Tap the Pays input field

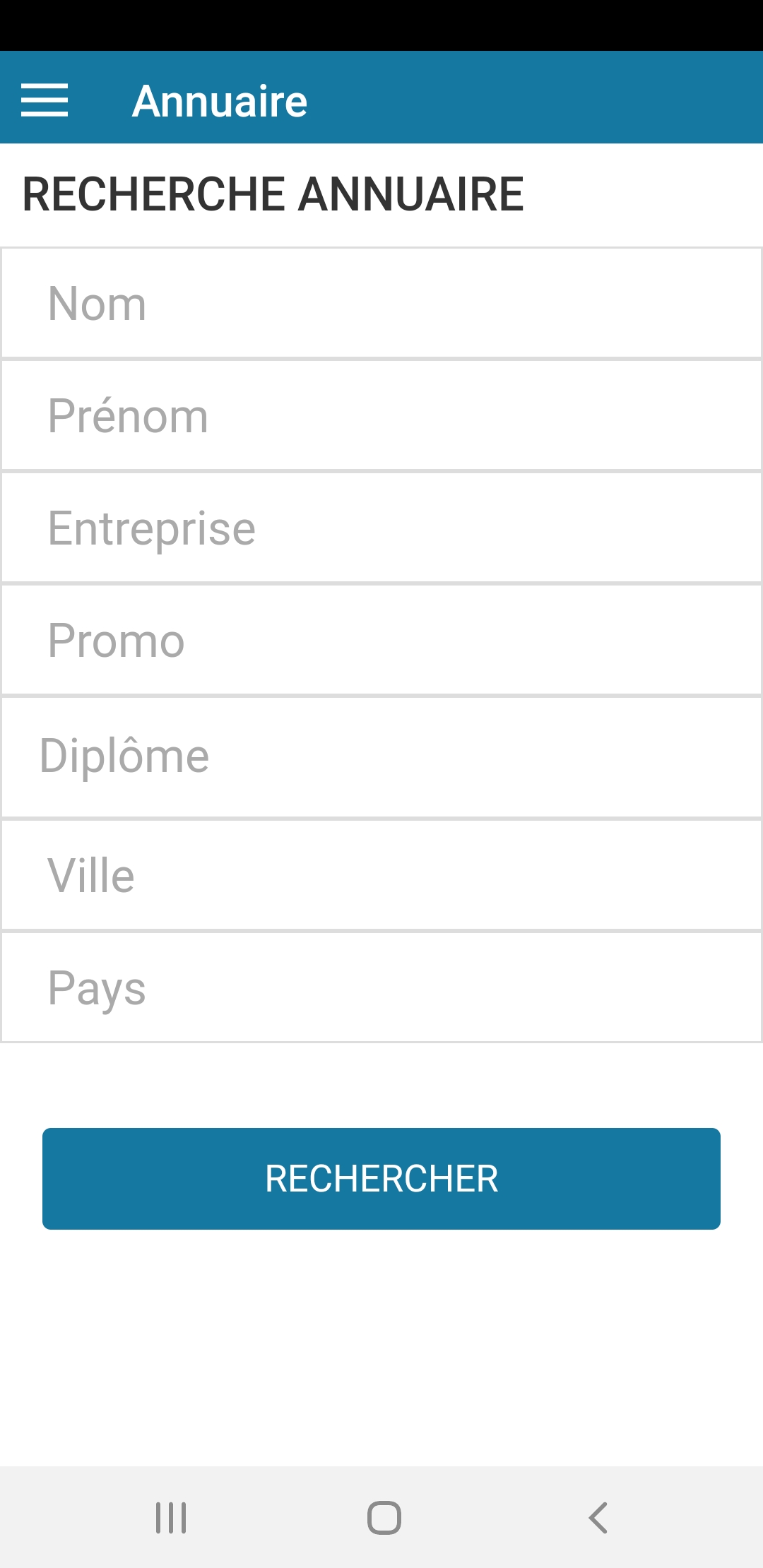pyautogui.click(x=381, y=987)
